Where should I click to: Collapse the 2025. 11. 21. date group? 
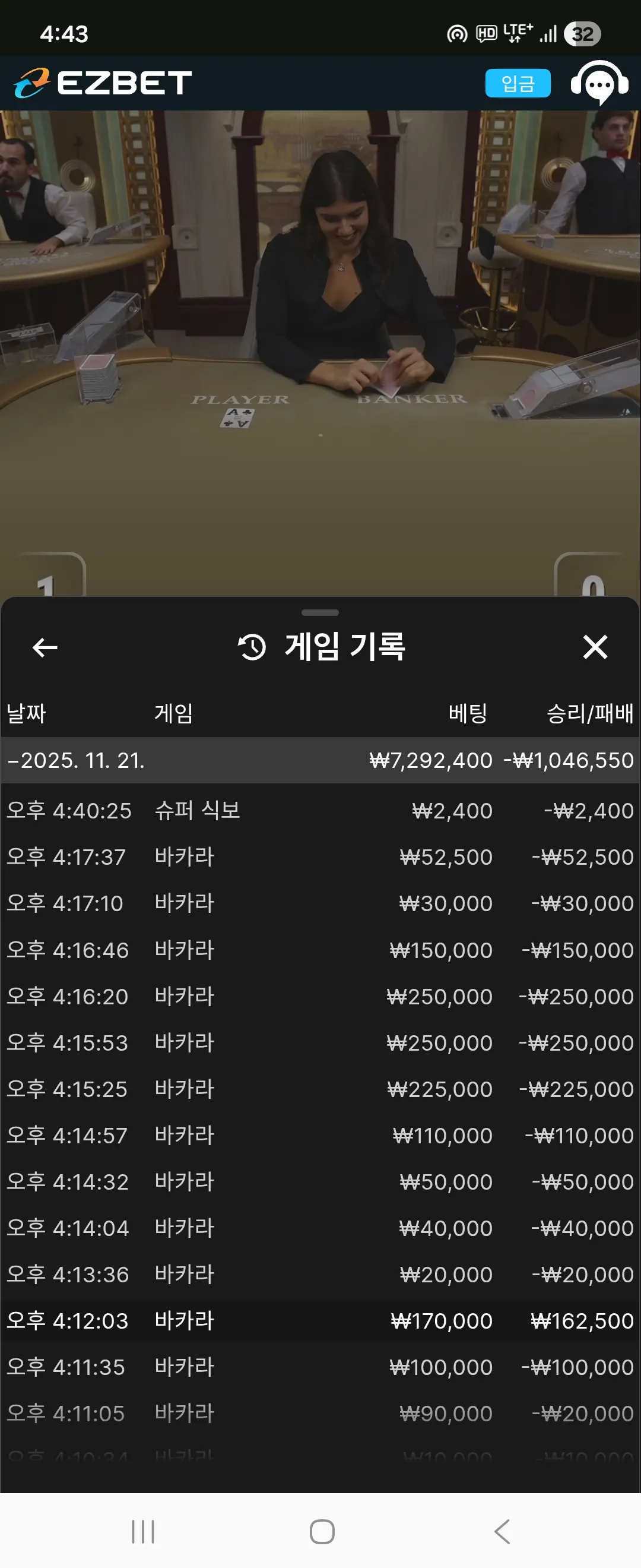pos(320,760)
